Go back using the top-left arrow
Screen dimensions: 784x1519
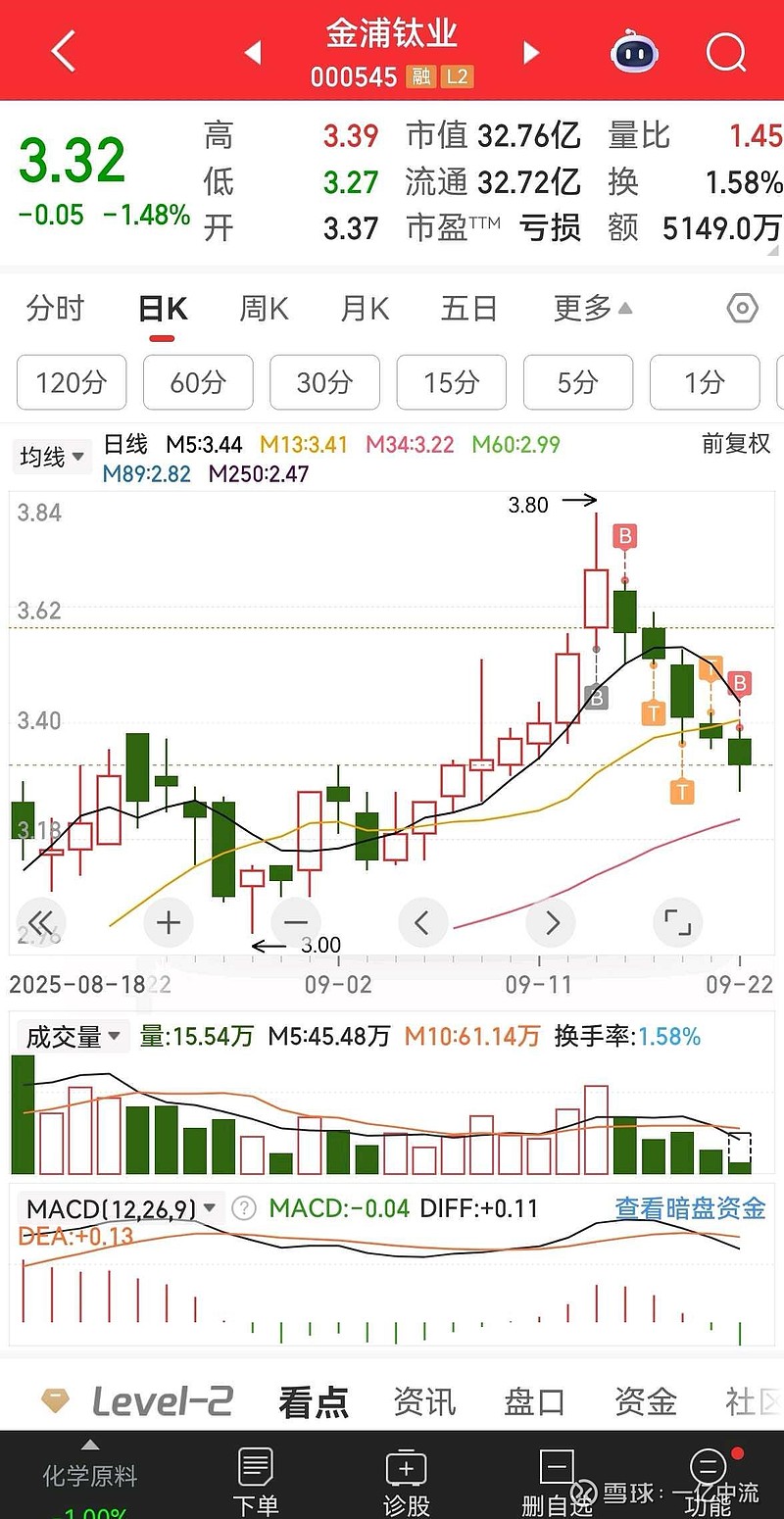pyautogui.click(x=63, y=51)
